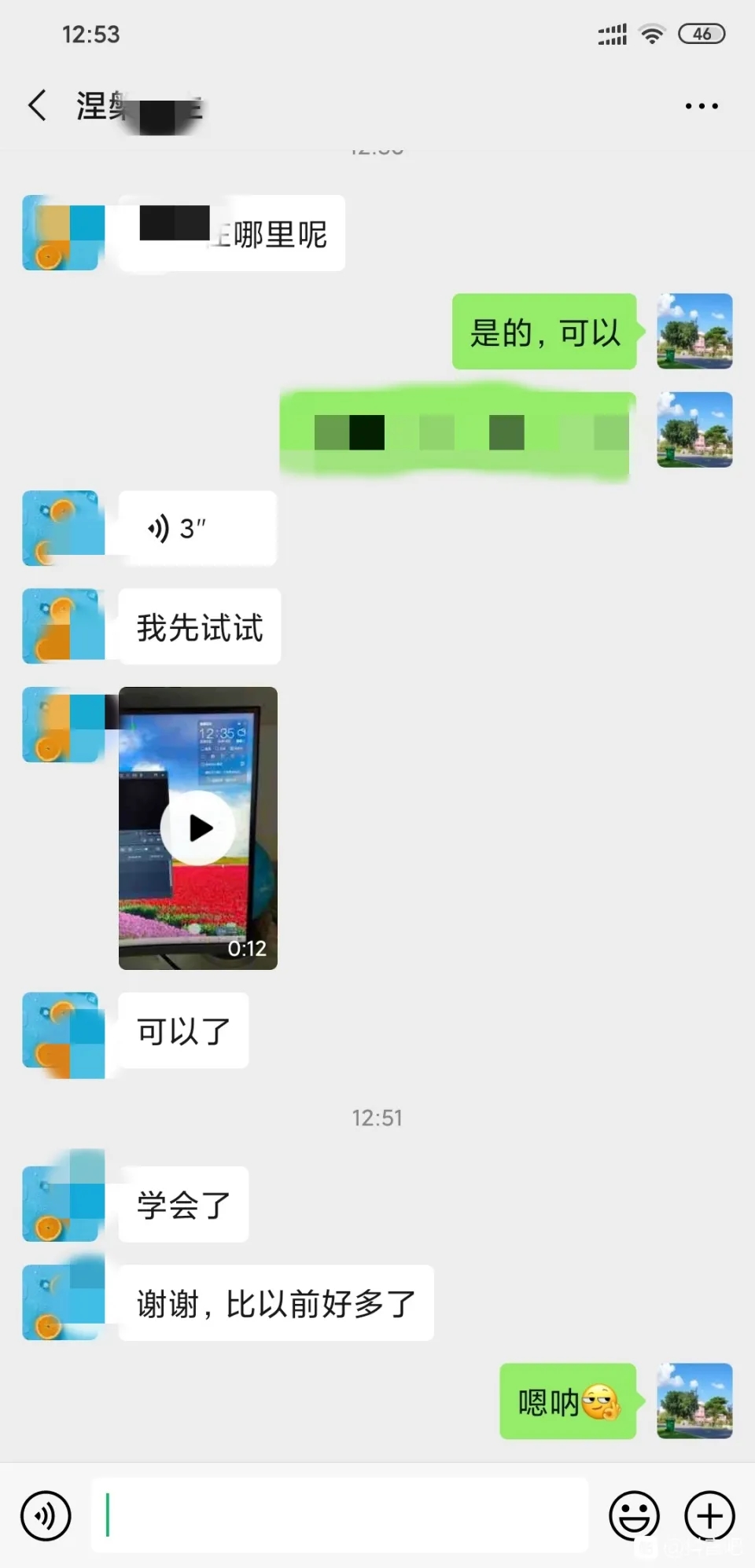This screenshot has height=1568, width=755.
Task: Open the three-dot chat info menu
Action: 701,105
